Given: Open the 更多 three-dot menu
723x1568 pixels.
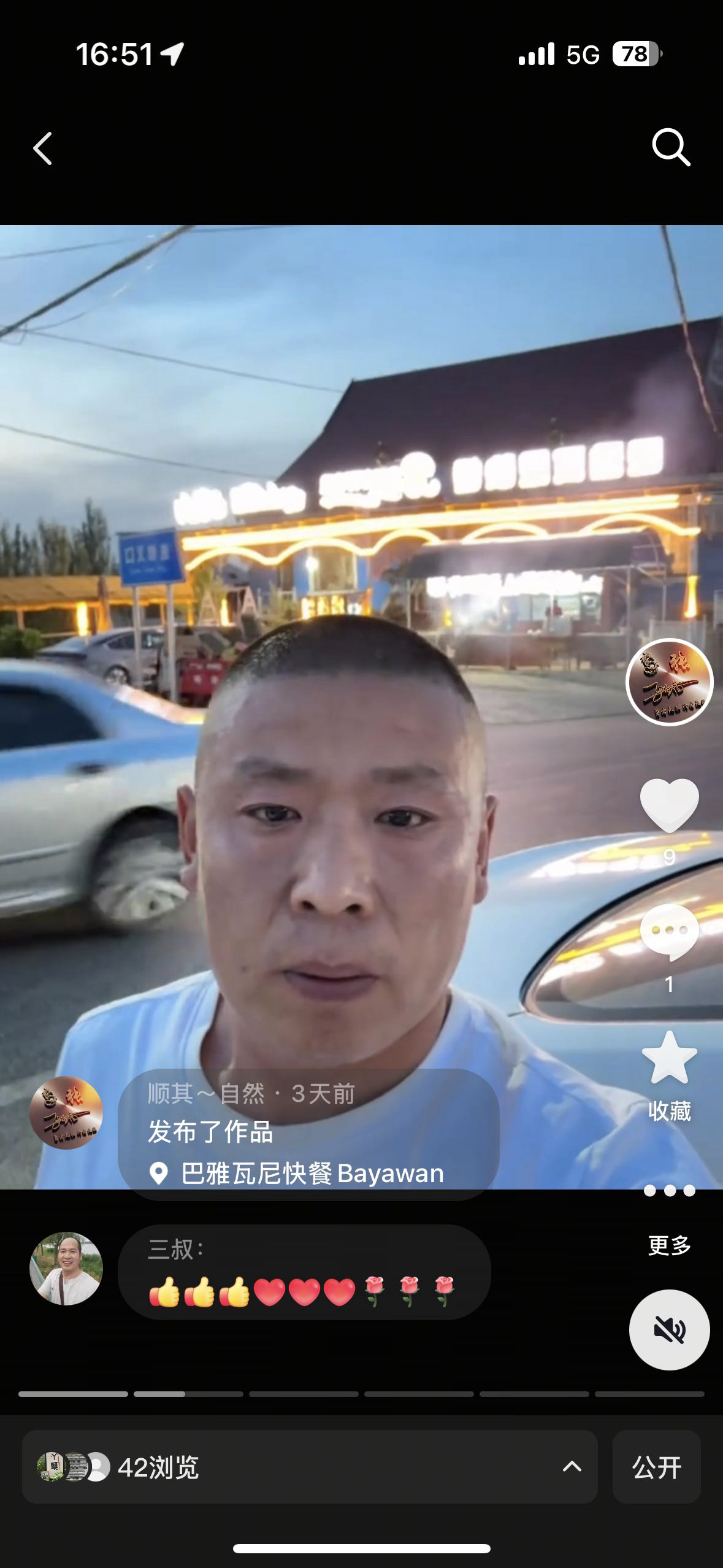Looking at the screenshot, I should tap(669, 1191).
